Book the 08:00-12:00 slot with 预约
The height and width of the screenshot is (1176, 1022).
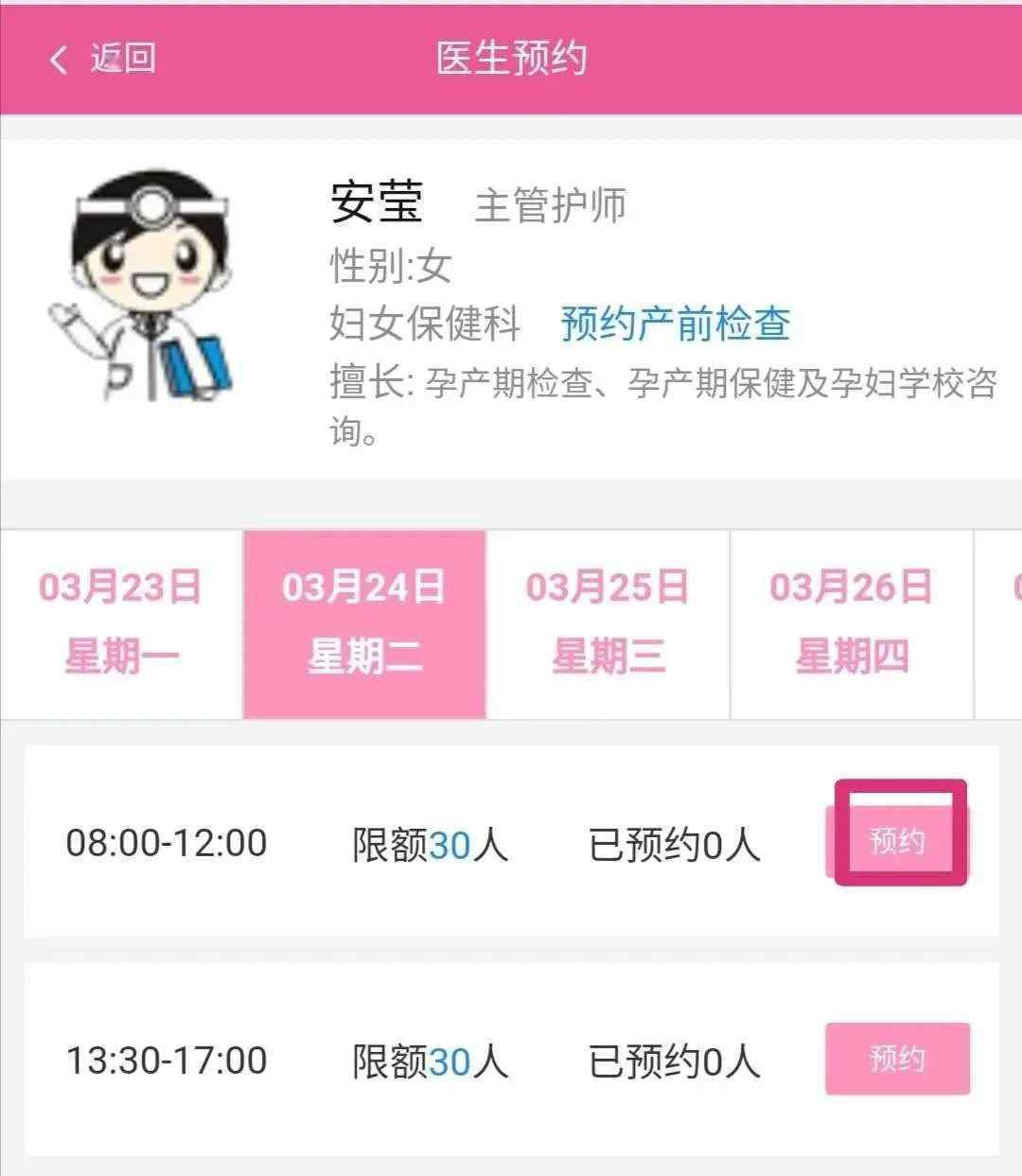coord(897,840)
